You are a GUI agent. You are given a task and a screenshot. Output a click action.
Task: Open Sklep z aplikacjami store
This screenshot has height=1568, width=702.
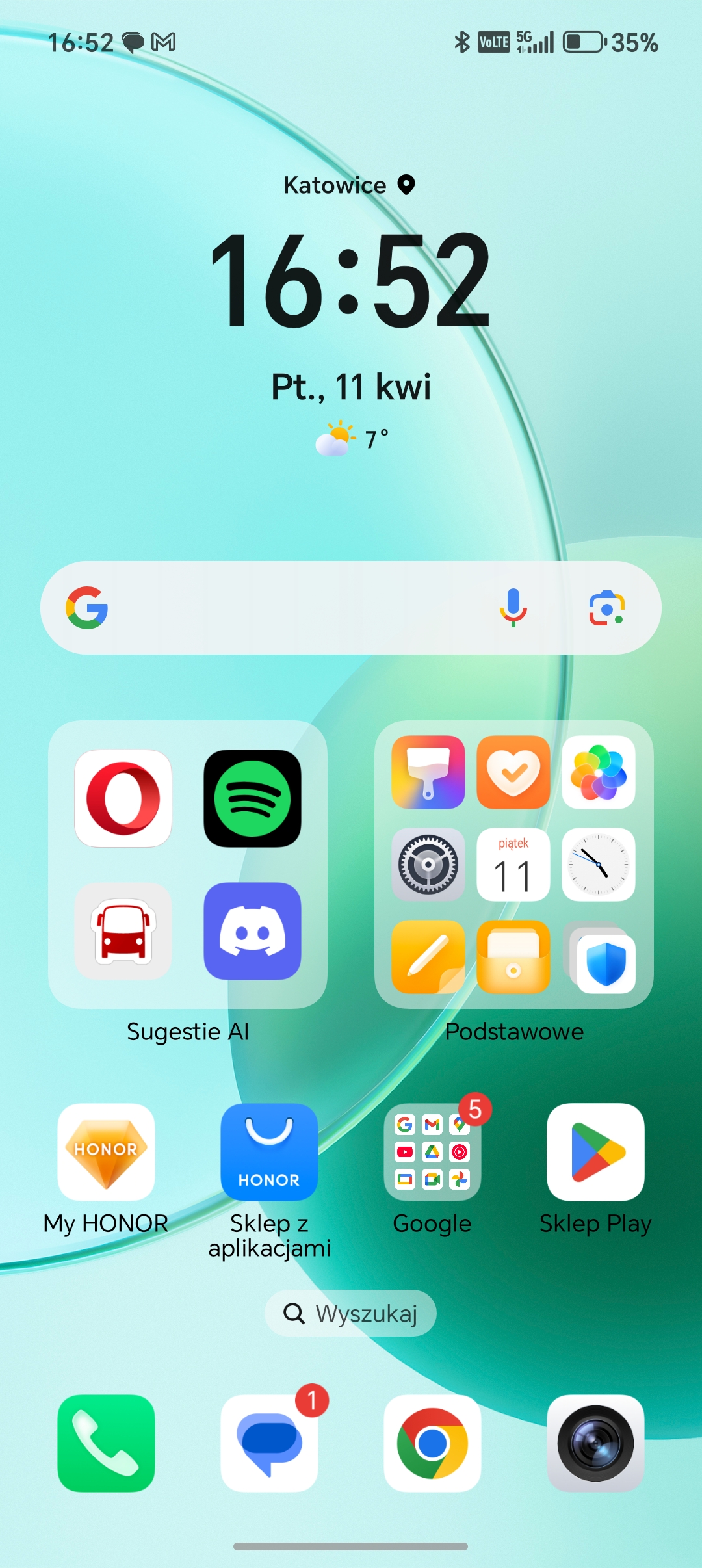point(269,1152)
